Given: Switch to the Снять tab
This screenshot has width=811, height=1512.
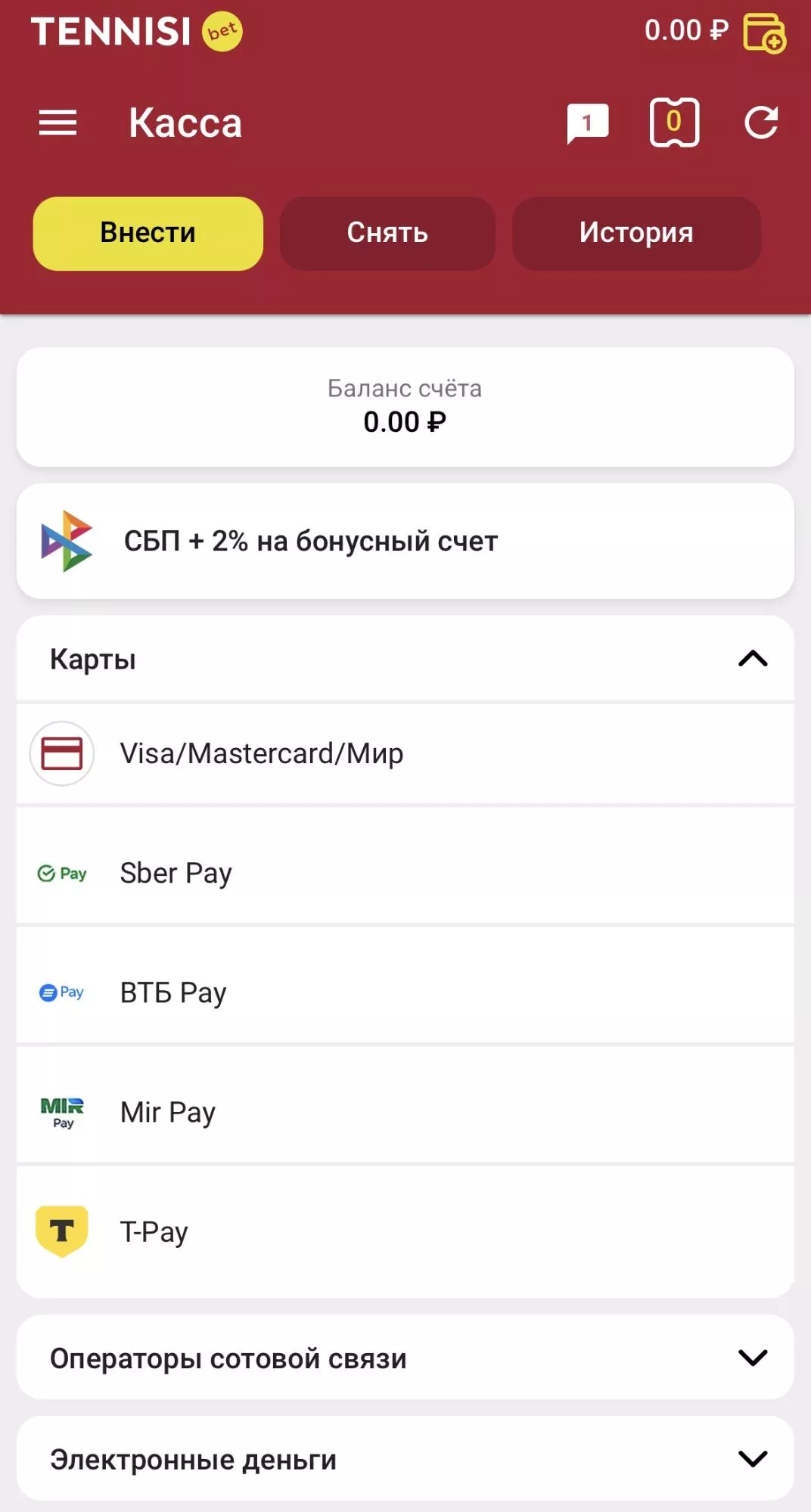Looking at the screenshot, I should tap(387, 233).
